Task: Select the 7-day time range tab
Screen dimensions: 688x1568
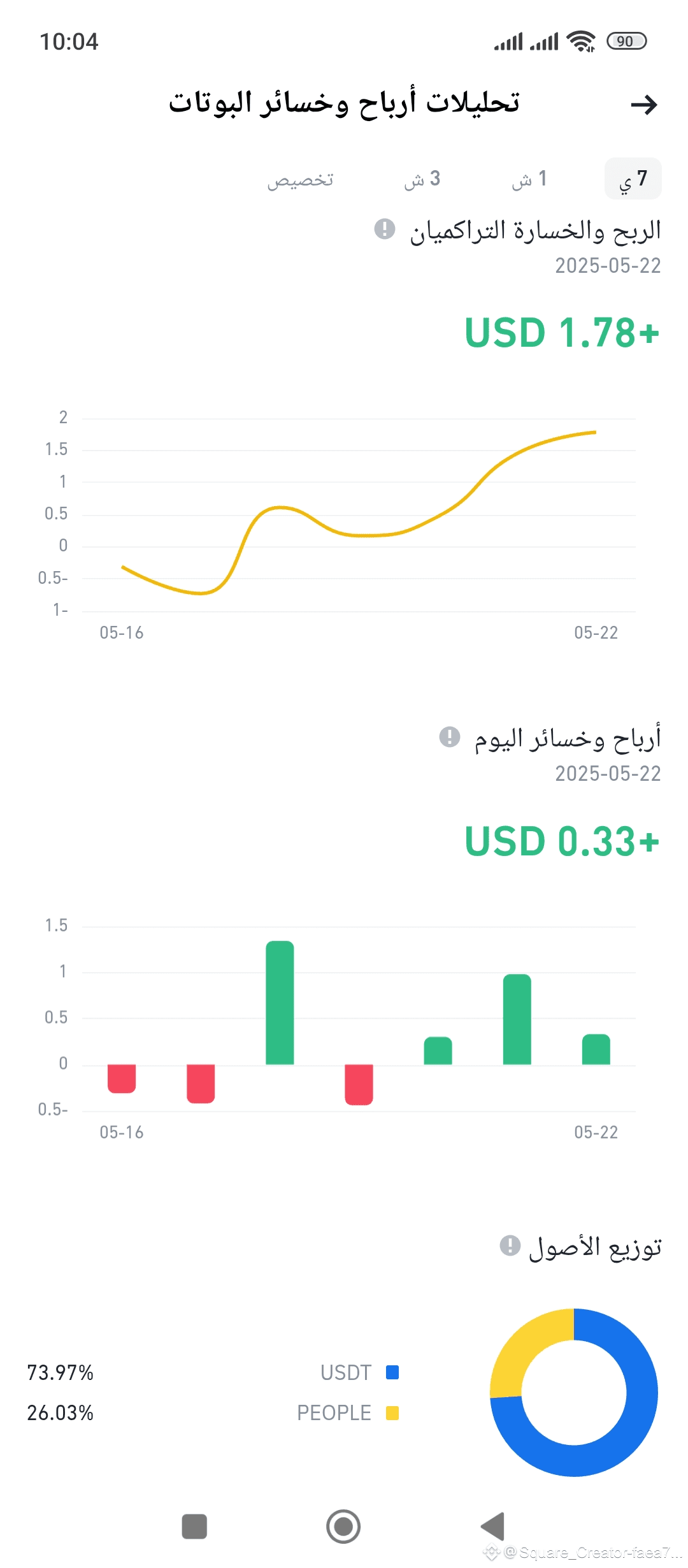Action: pyautogui.click(x=633, y=178)
